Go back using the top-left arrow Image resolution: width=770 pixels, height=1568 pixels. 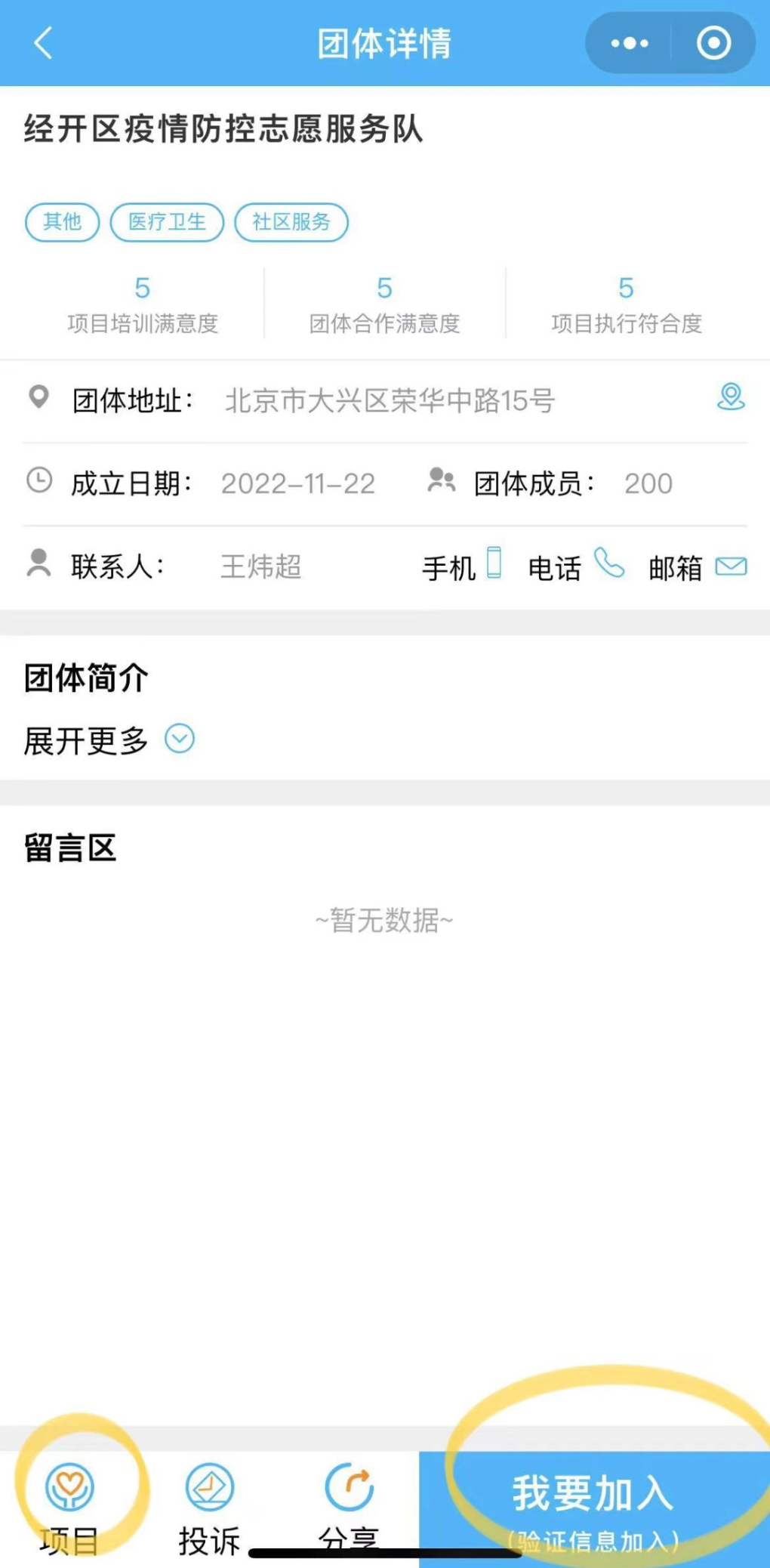coord(43,43)
